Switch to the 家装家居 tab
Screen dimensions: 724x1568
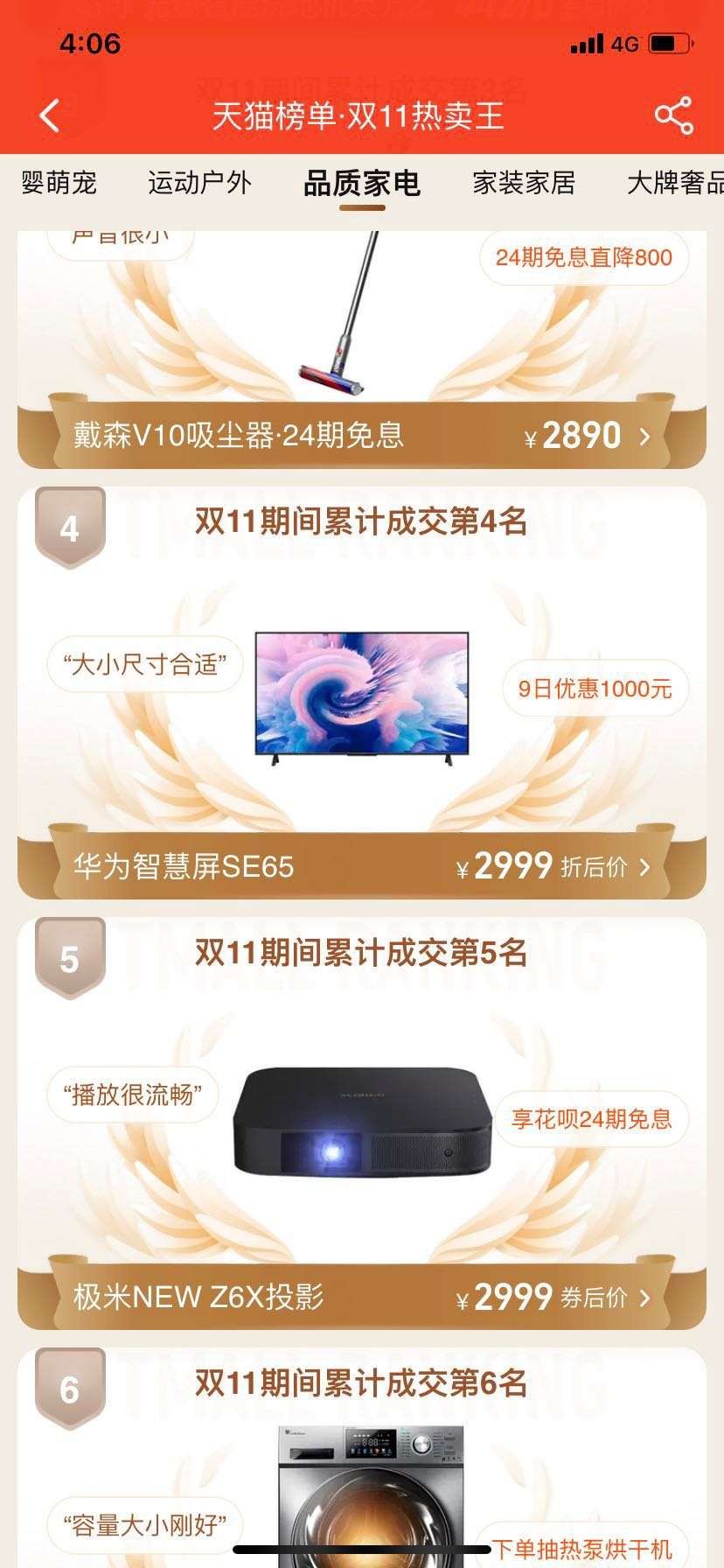pyautogui.click(x=524, y=183)
